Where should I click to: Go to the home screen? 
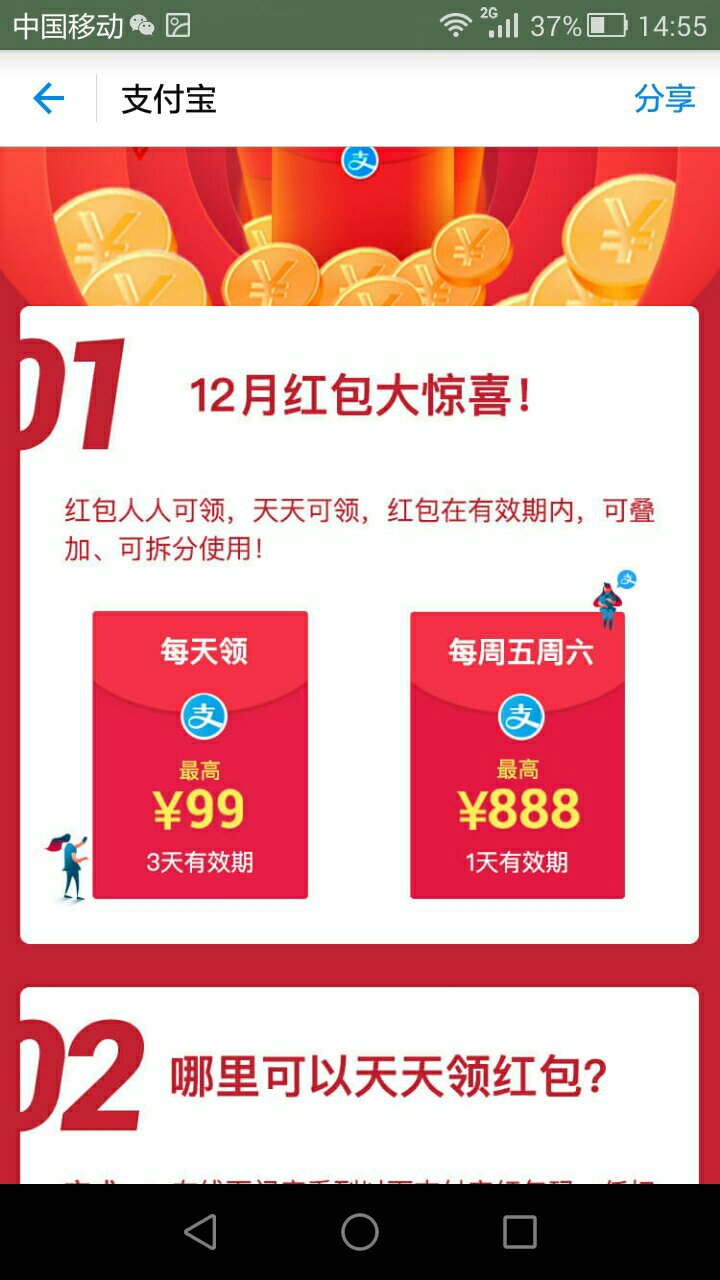(x=360, y=1232)
